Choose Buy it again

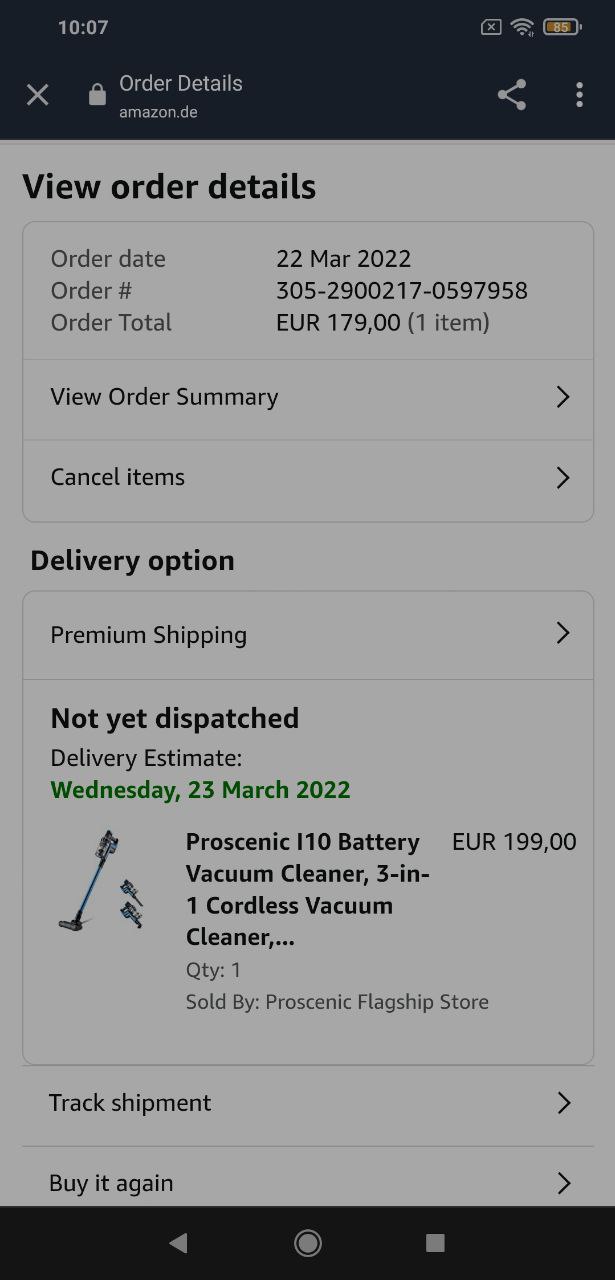[308, 1183]
